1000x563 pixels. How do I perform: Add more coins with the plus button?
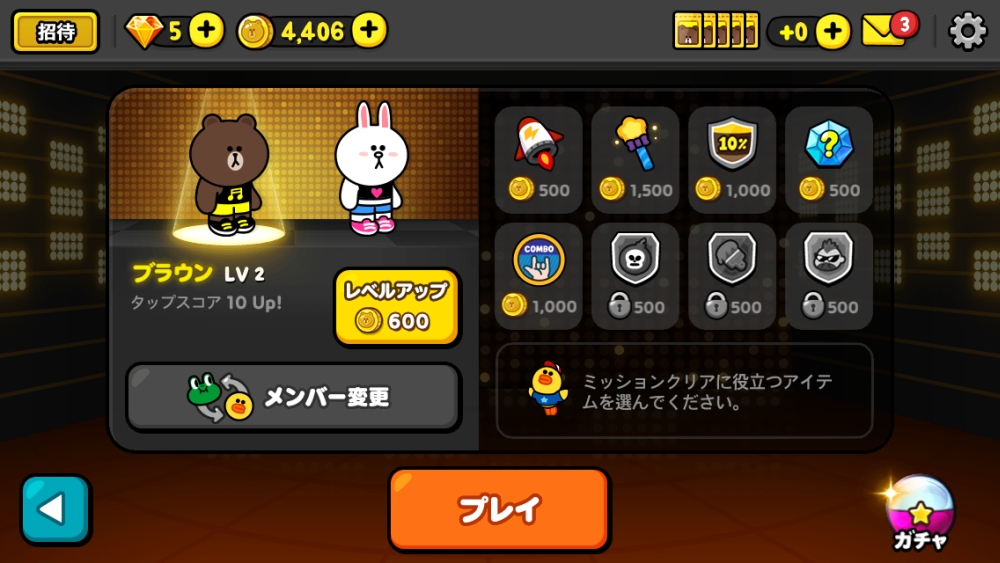pos(368,31)
